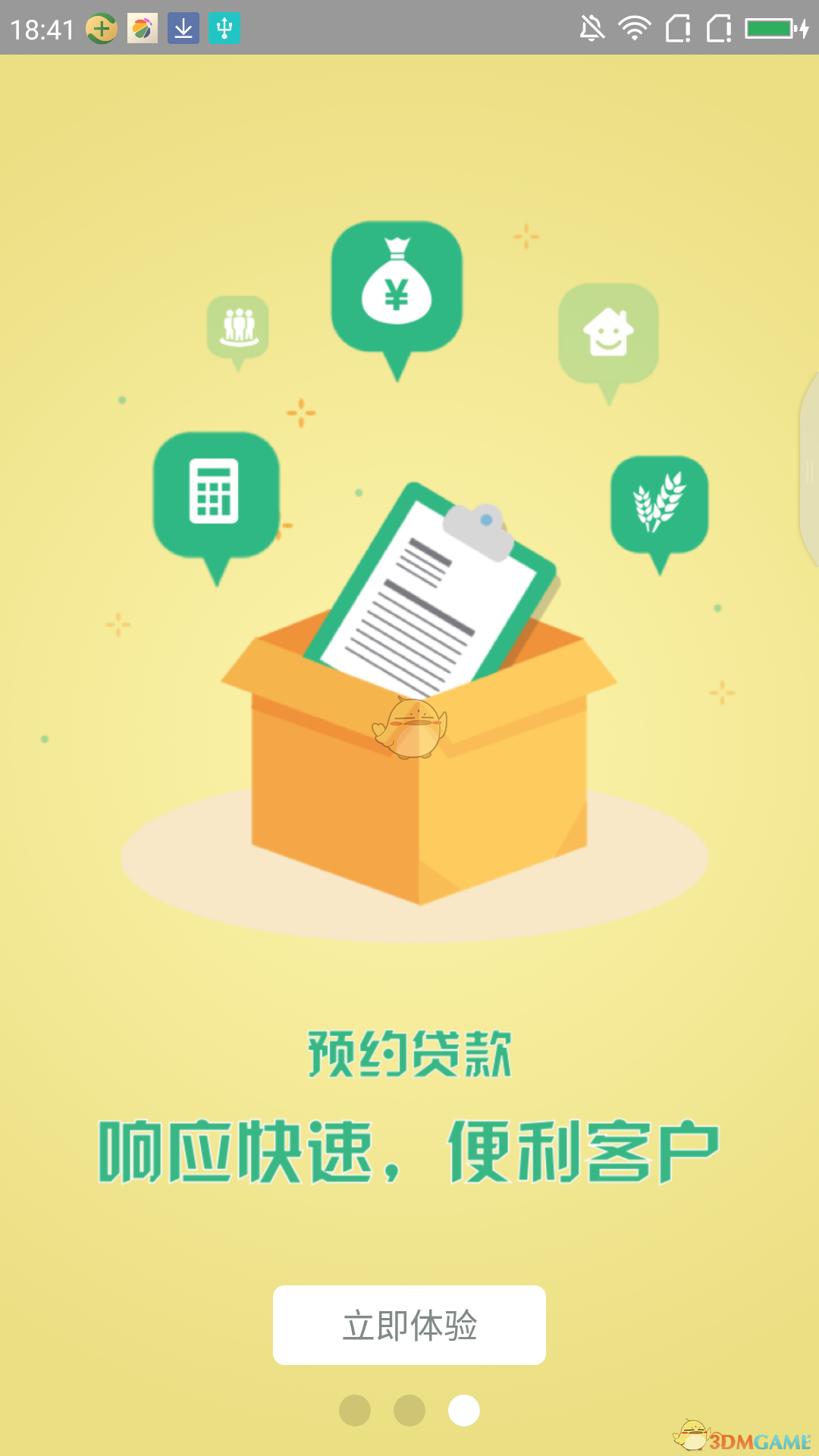This screenshot has width=819, height=1456.
Task: Select the first page indicator dot
Action: click(355, 1410)
